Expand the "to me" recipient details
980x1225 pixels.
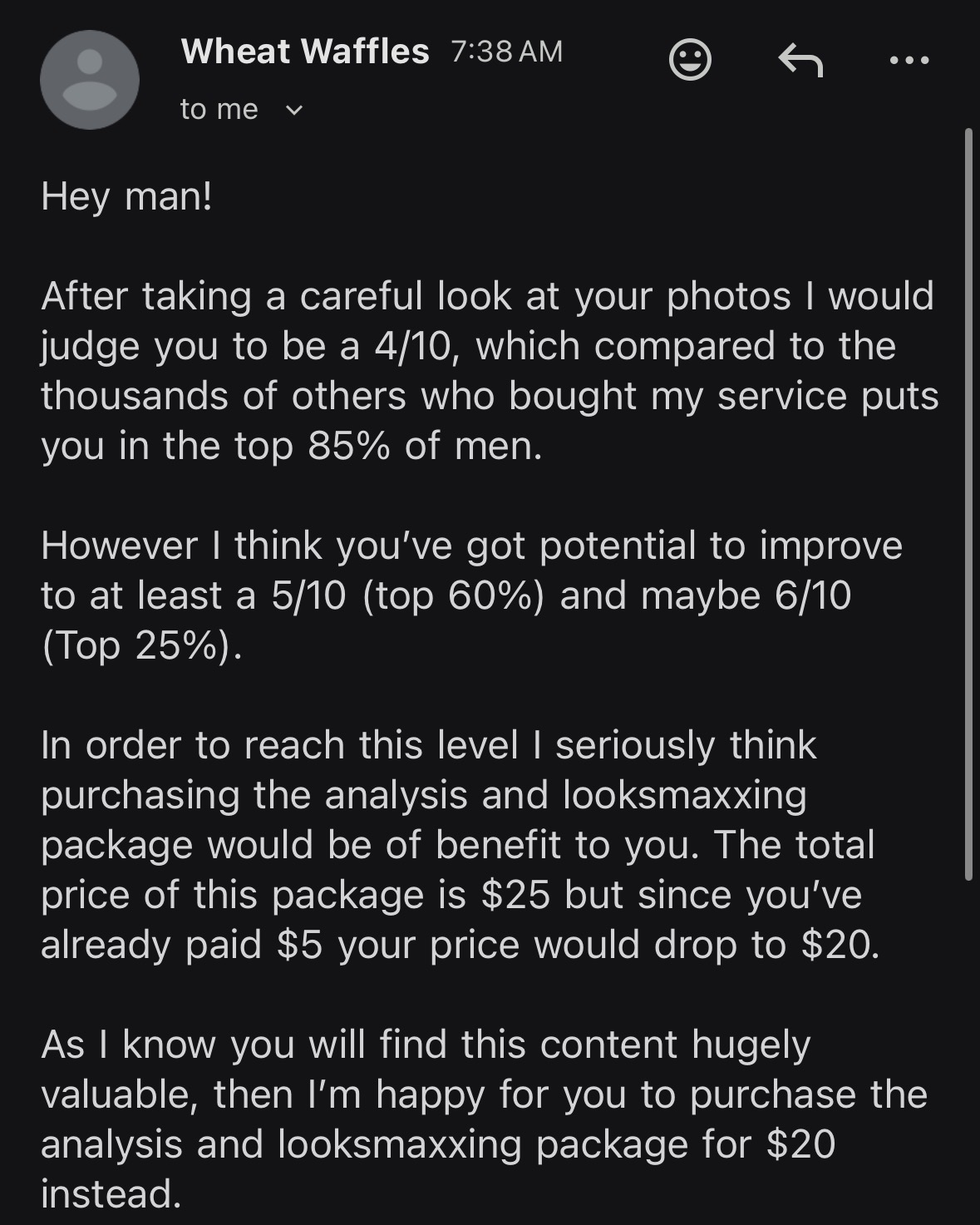coord(293,110)
